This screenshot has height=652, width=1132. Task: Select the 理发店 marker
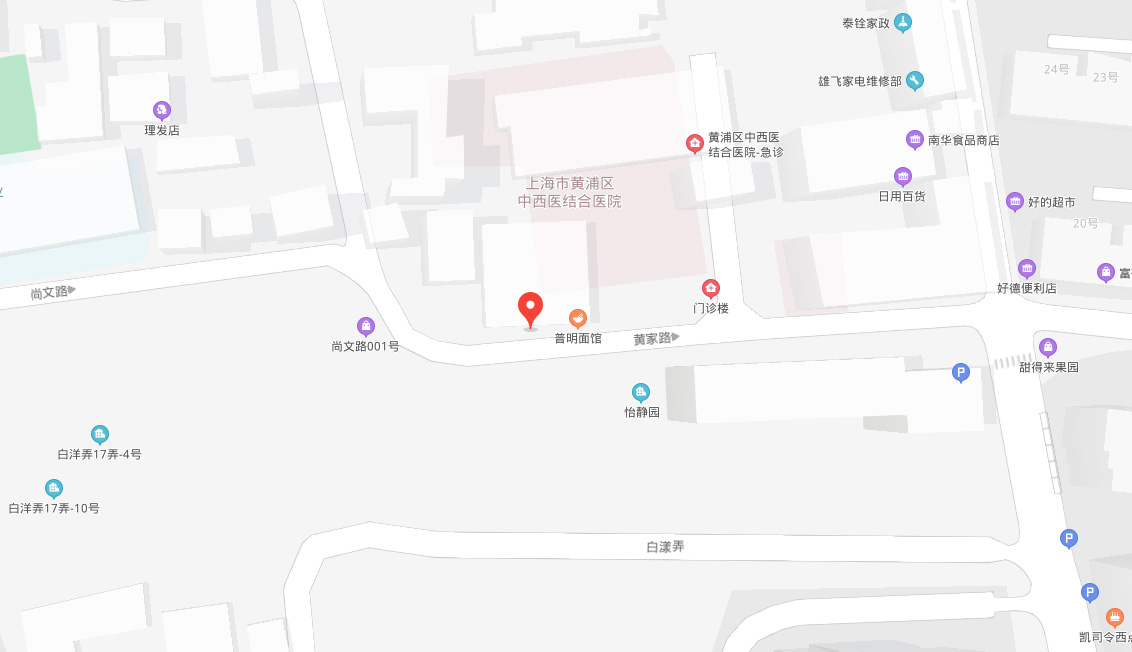point(162,110)
